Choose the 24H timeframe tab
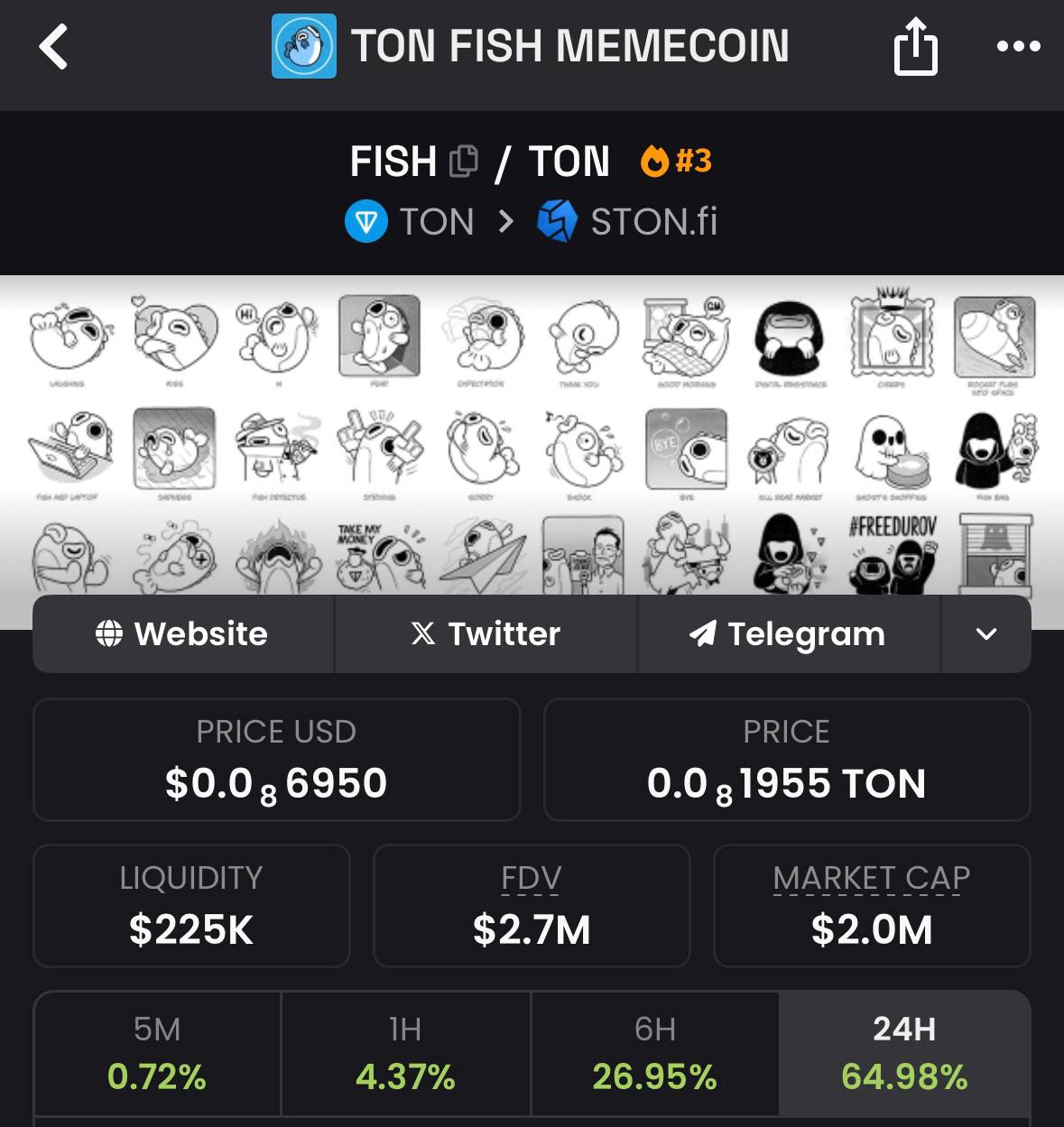 click(x=904, y=1053)
